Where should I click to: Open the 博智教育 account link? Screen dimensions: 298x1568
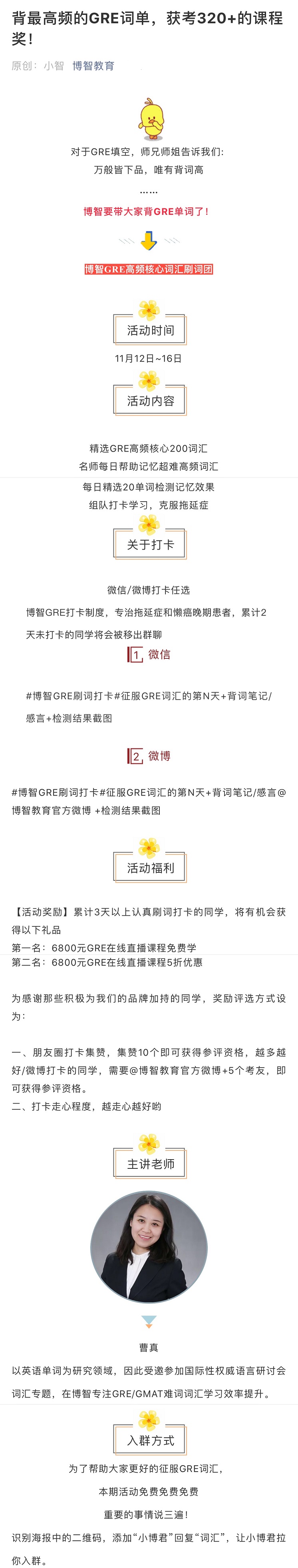[93, 66]
